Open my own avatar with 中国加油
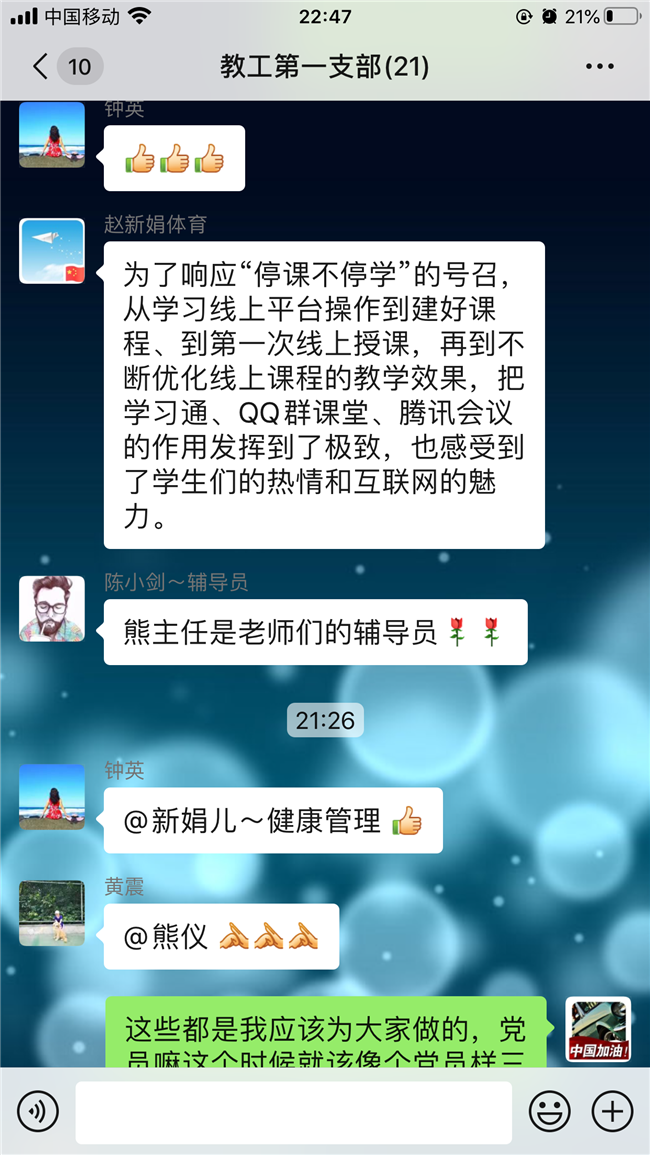 598,1029
